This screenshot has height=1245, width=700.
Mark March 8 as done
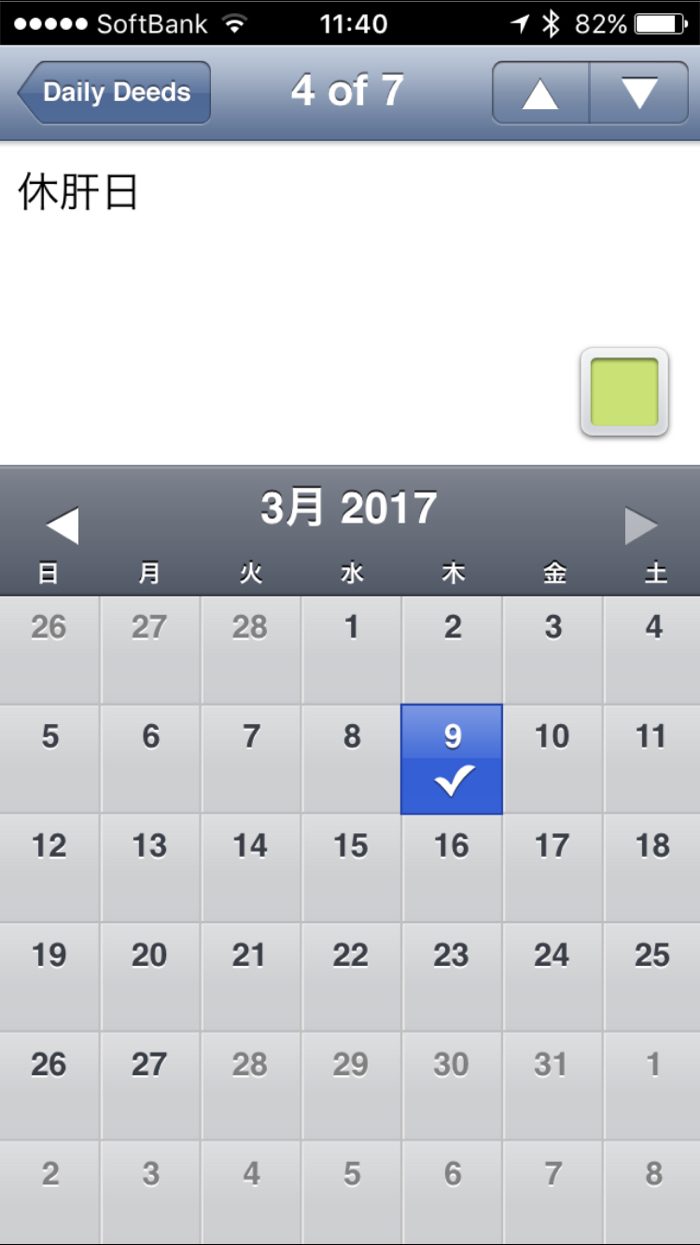tap(351, 759)
